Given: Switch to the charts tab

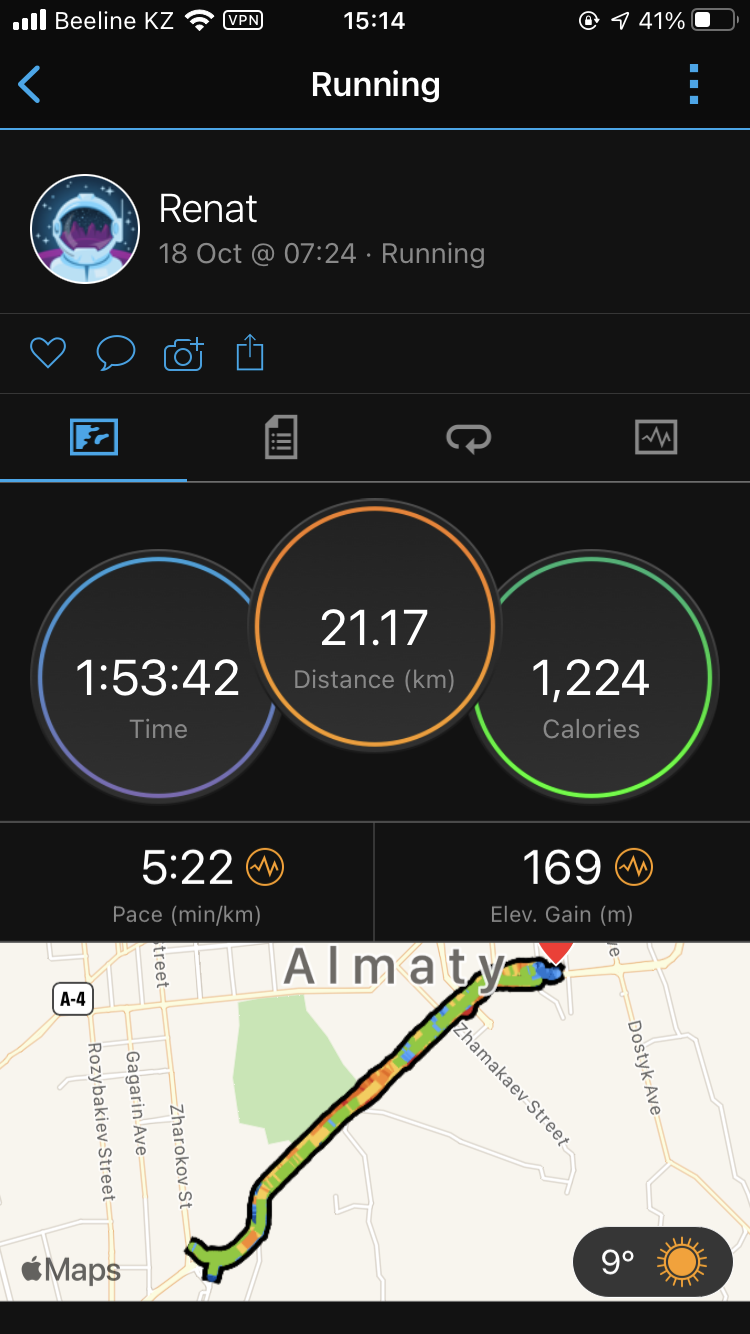Looking at the screenshot, I should tap(656, 438).
